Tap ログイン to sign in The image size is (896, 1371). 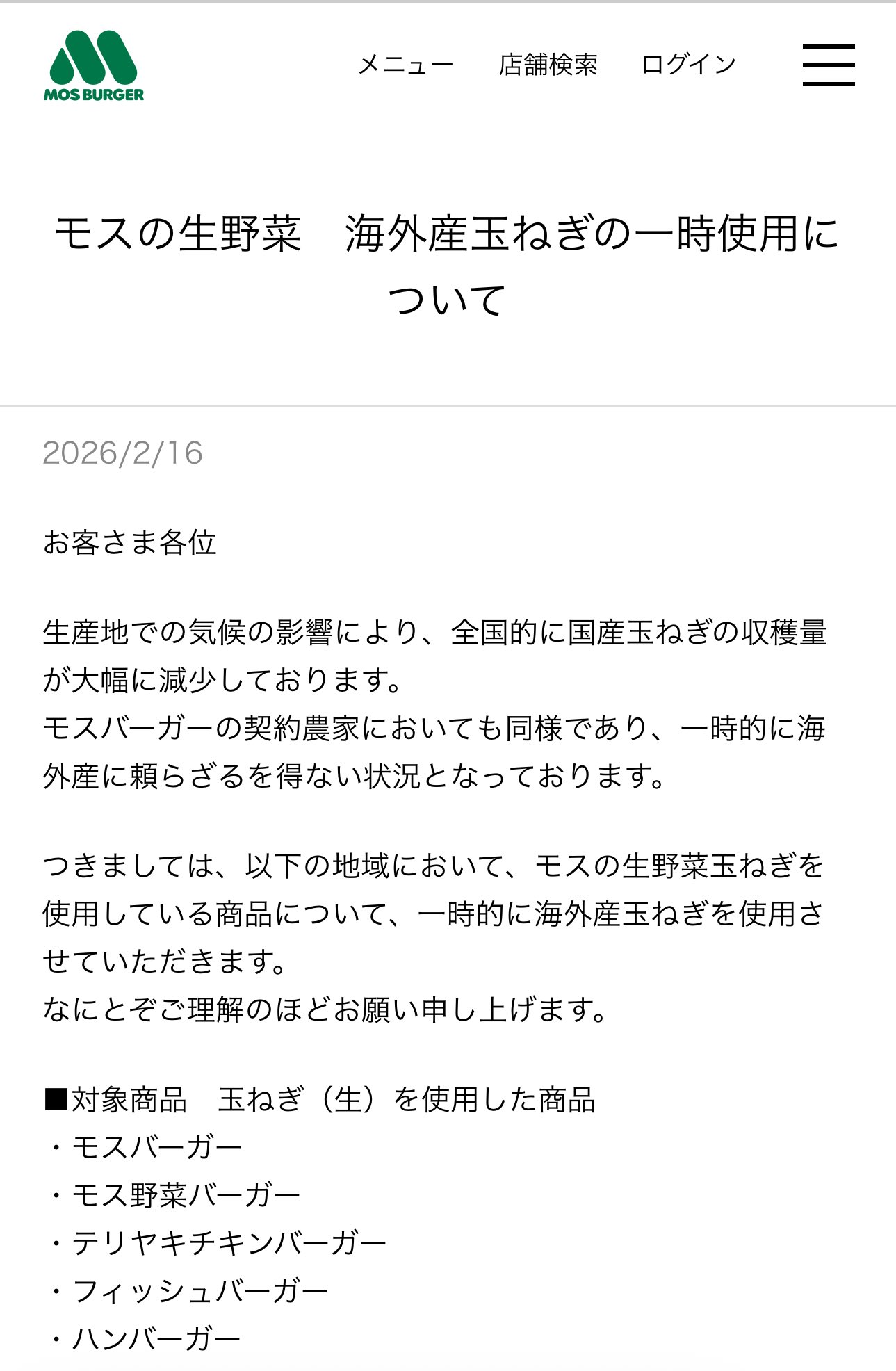click(688, 65)
